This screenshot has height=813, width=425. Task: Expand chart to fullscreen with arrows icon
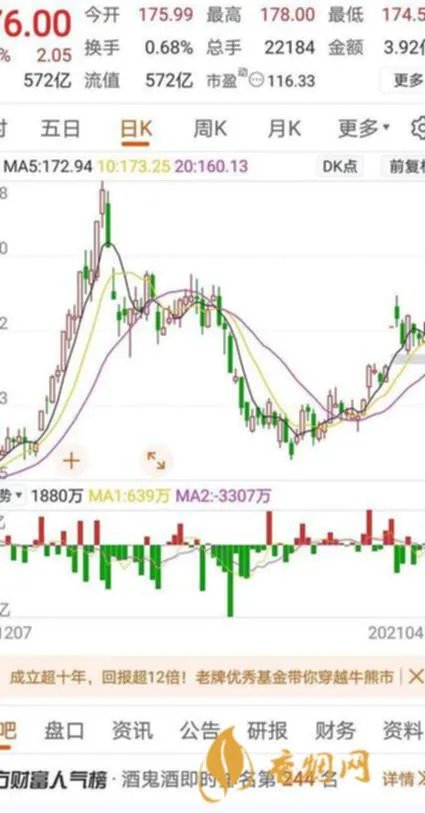[155, 460]
